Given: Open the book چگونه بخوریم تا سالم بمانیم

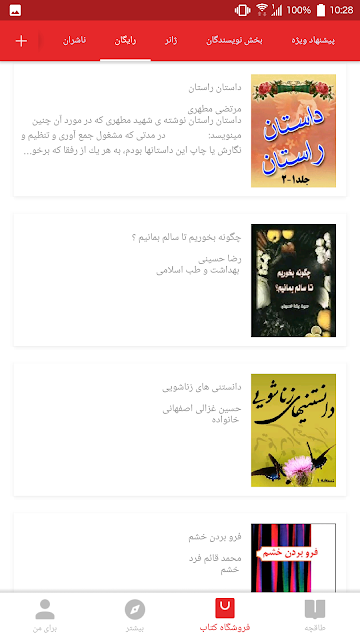Looking at the screenshot, I should 180,280.
